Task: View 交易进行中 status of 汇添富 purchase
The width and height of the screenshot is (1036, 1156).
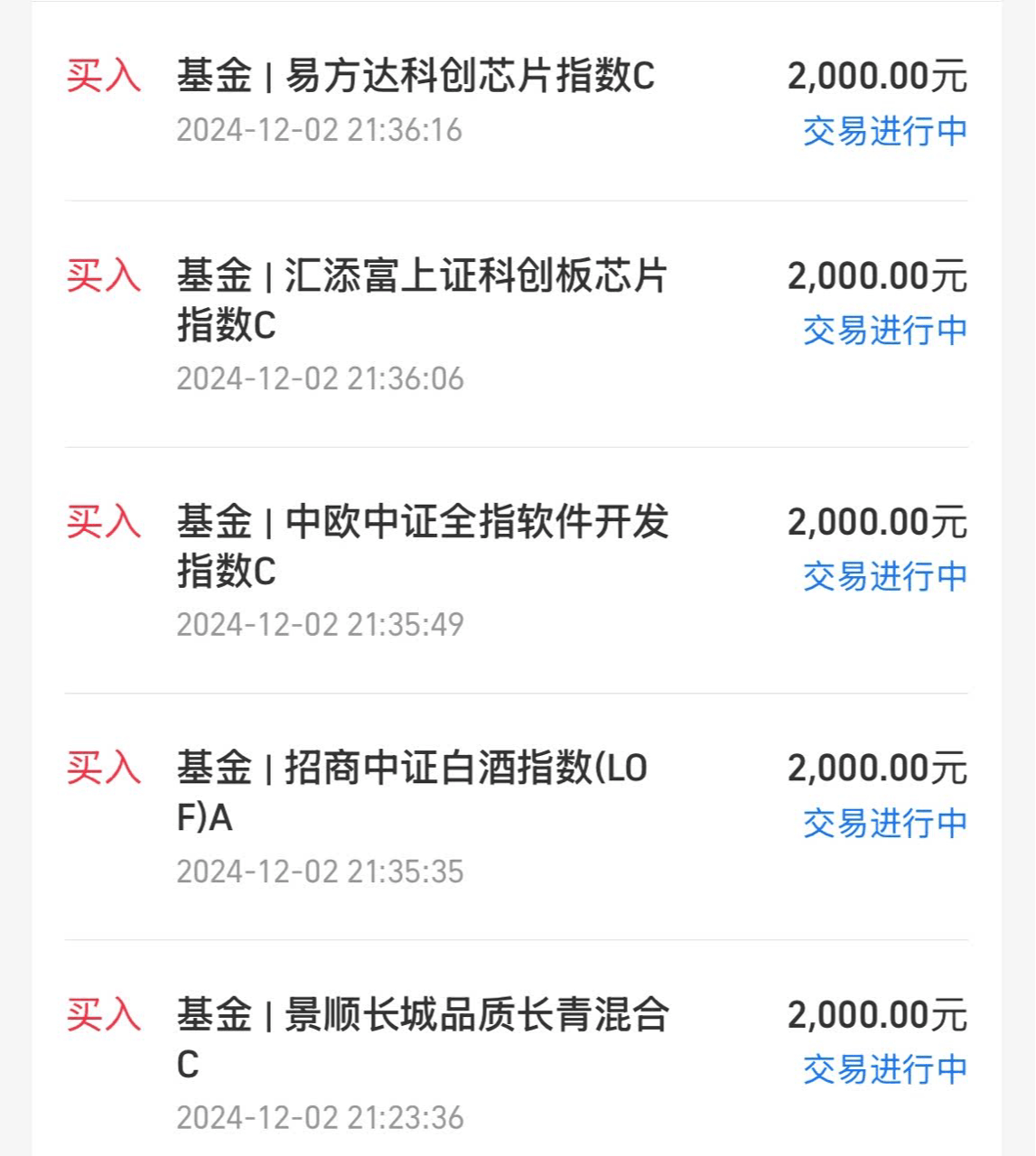Action: [882, 332]
